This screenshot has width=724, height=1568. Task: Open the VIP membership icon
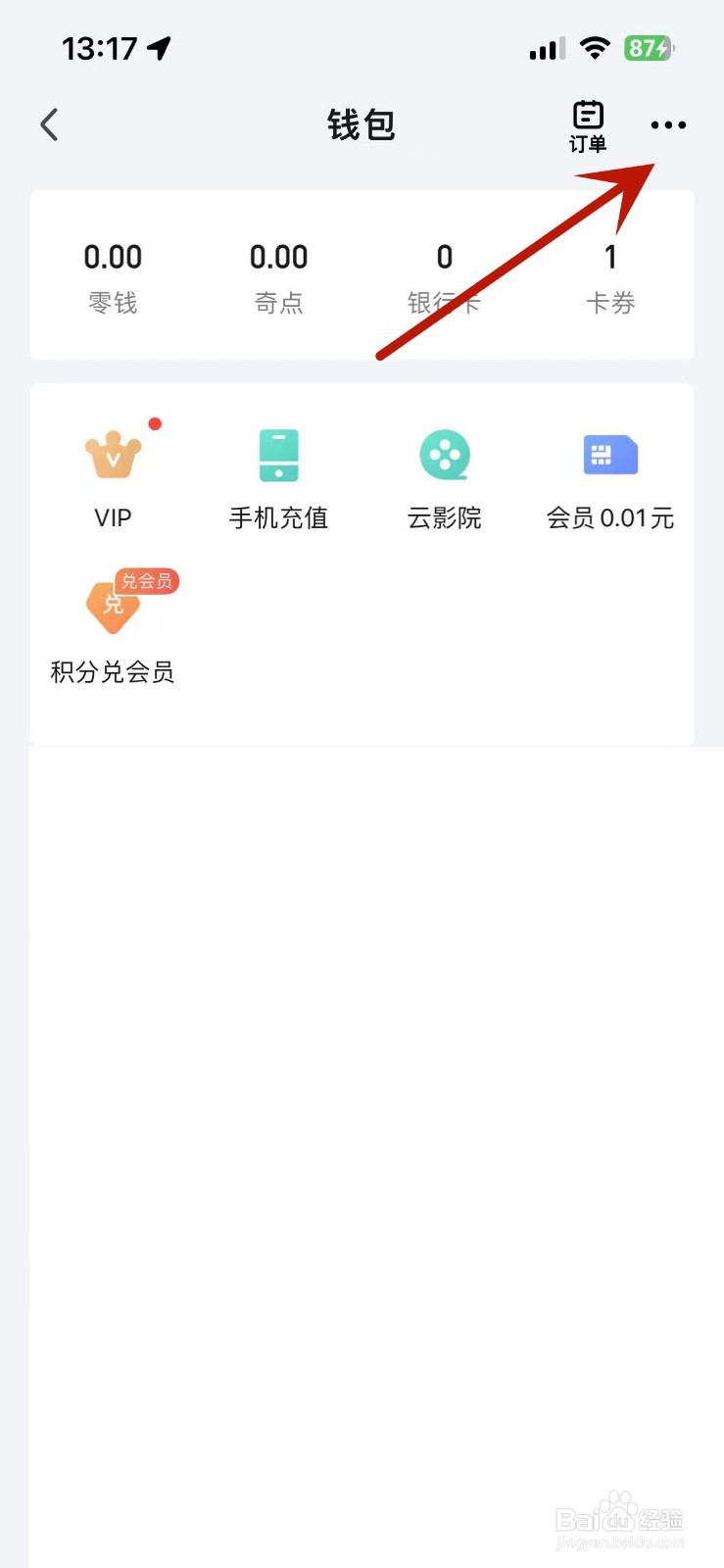pos(112,453)
